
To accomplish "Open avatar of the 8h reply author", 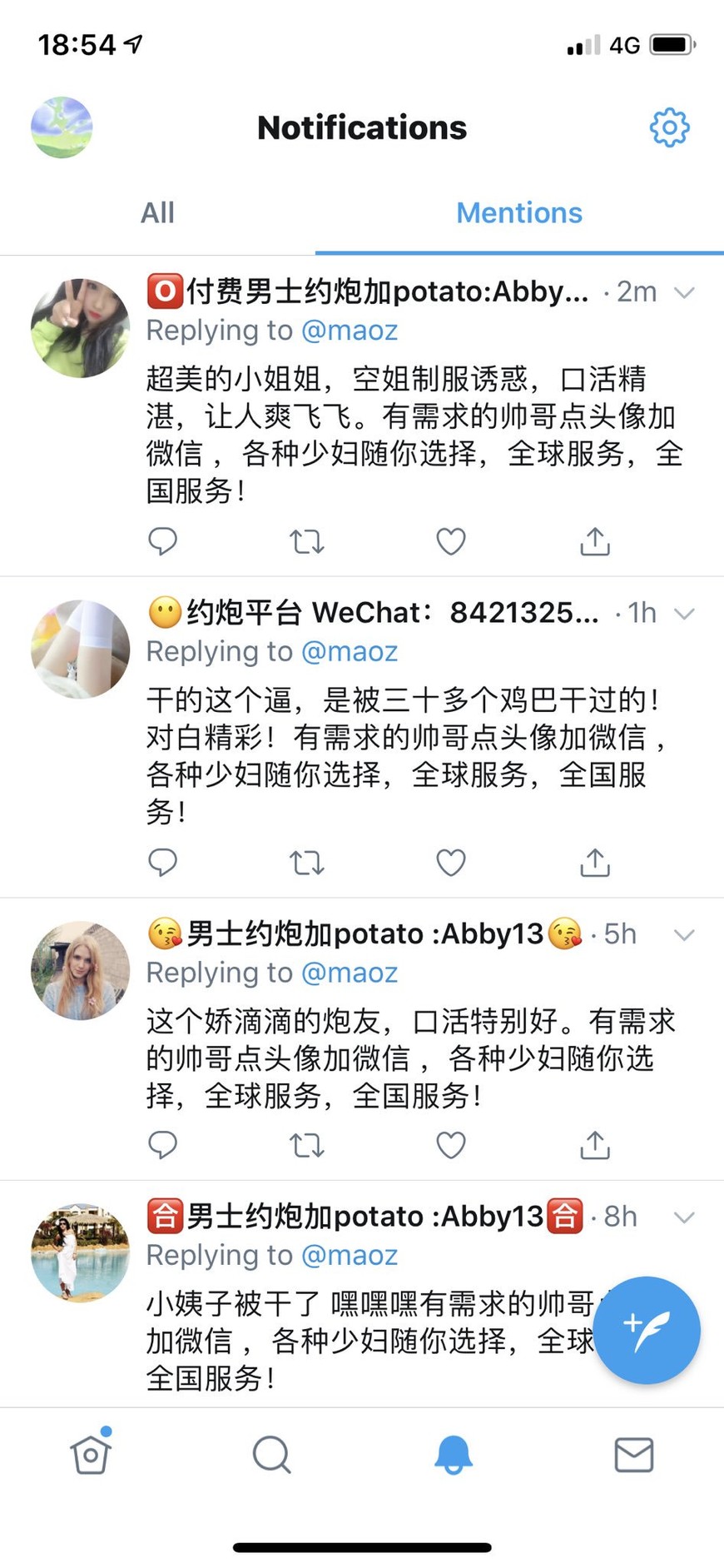I will [x=80, y=1252].
